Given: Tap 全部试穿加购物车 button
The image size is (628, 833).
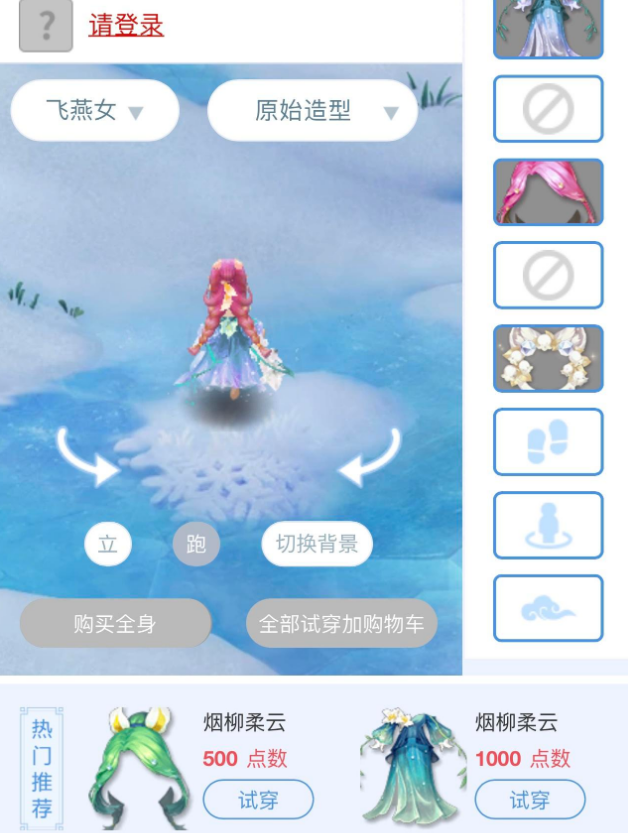Looking at the screenshot, I should click(341, 624).
